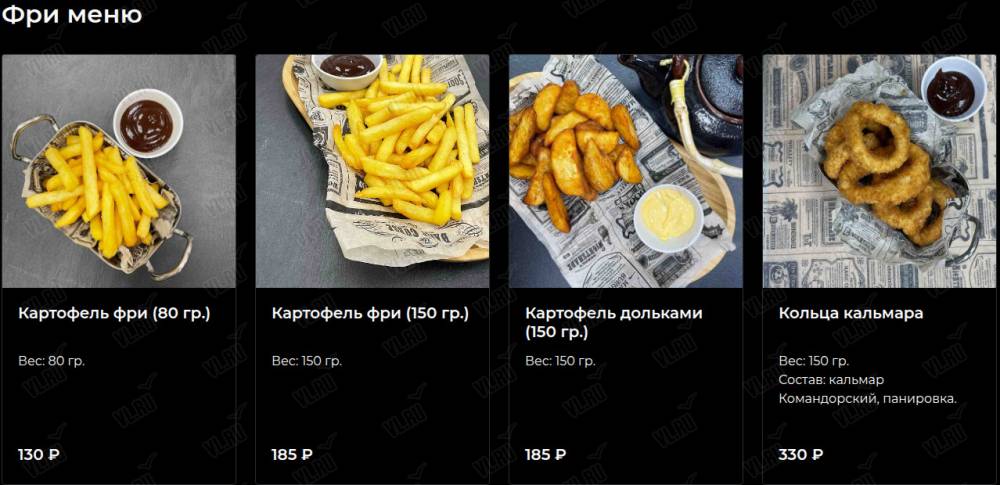The width and height of the screenshot is (1000, 485).
Task: Select the Картофель фри (150 гр.) item
Action: pyautogui.click(x=370, y=313)
